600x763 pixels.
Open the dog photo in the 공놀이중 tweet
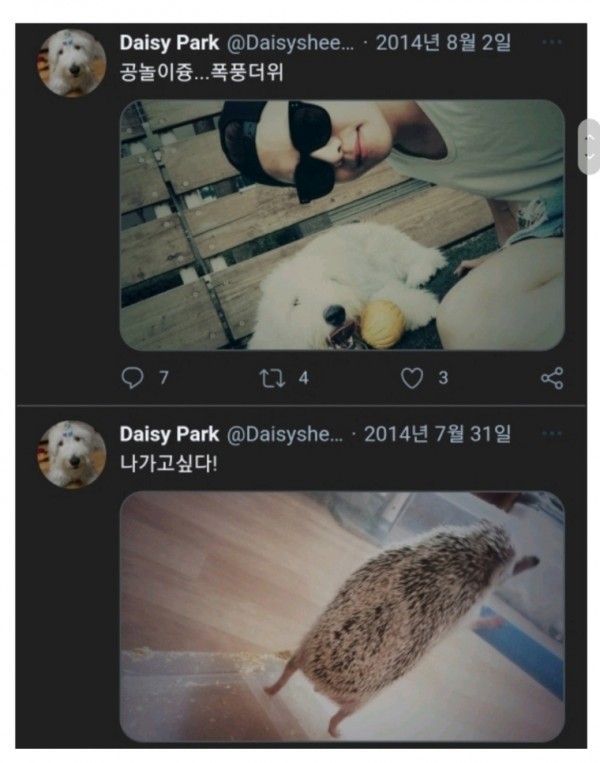click(x=342, y=224)
